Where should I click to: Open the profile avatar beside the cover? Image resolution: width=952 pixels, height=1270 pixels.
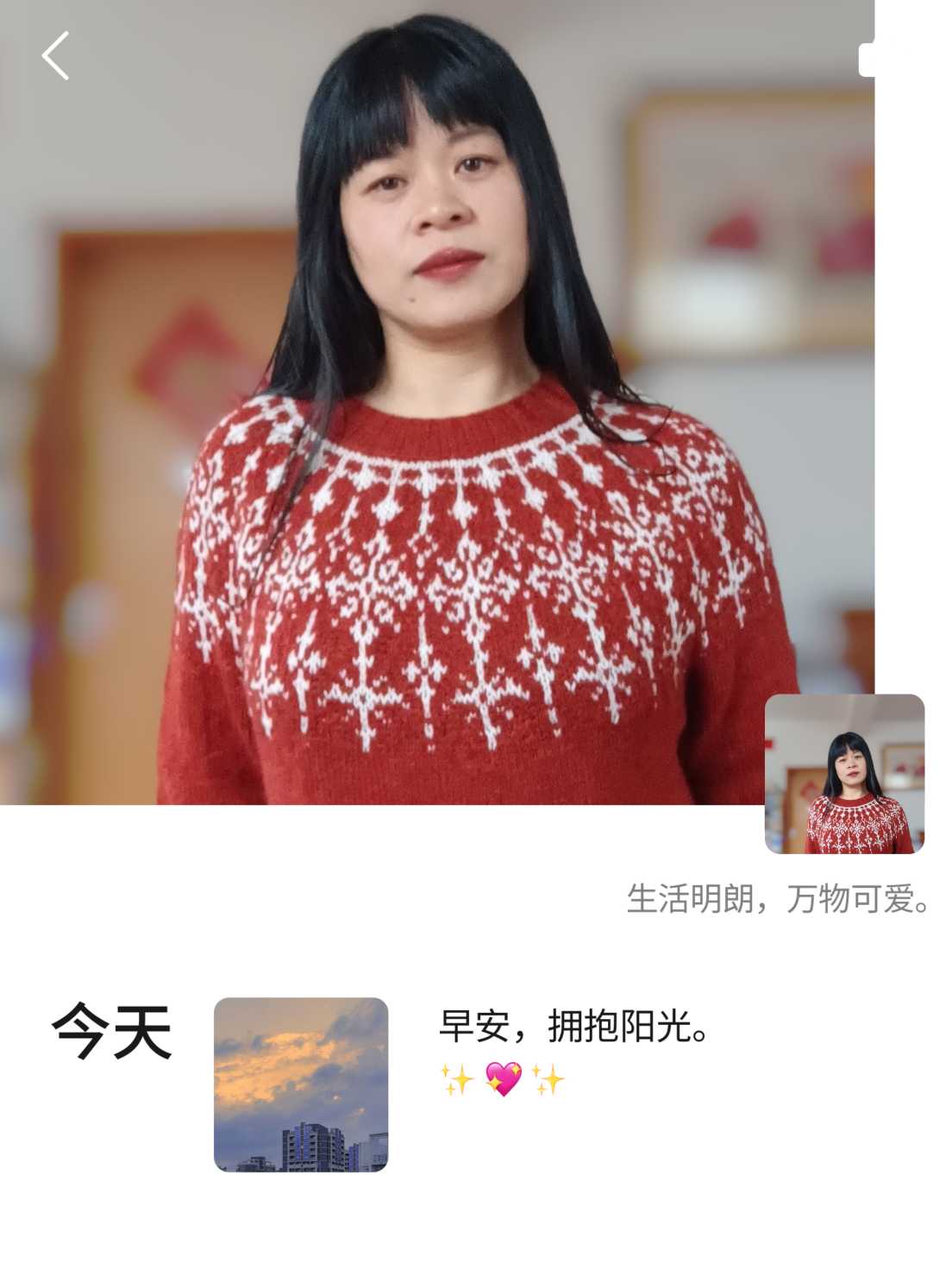(844, 774)
